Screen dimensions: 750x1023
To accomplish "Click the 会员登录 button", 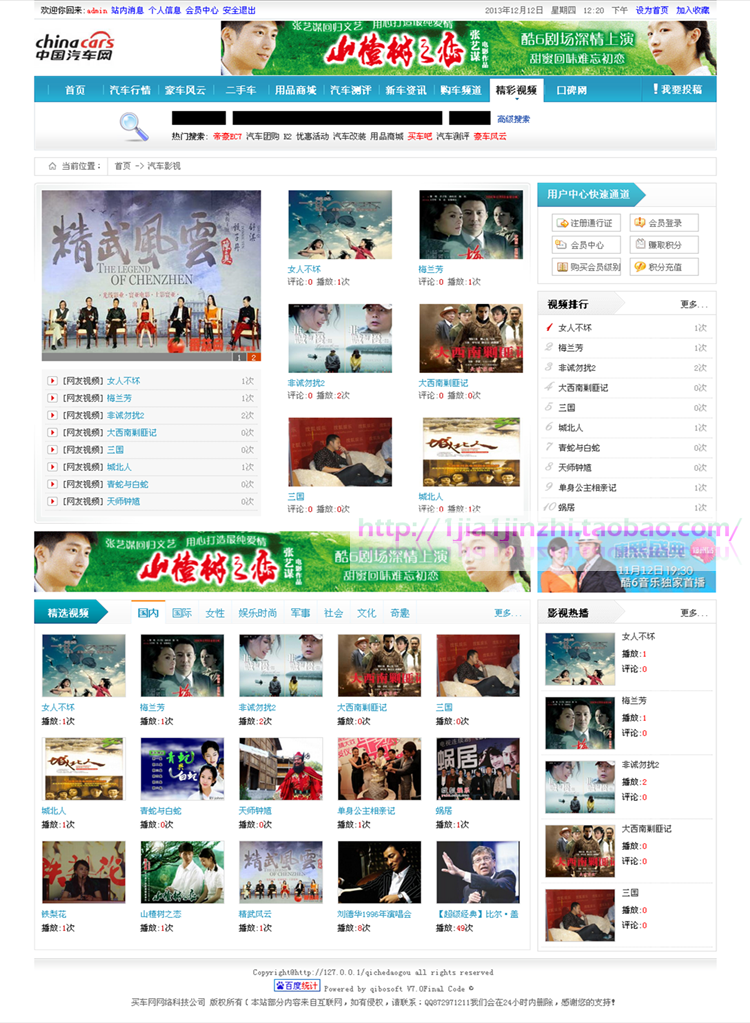I will (665, 223).
